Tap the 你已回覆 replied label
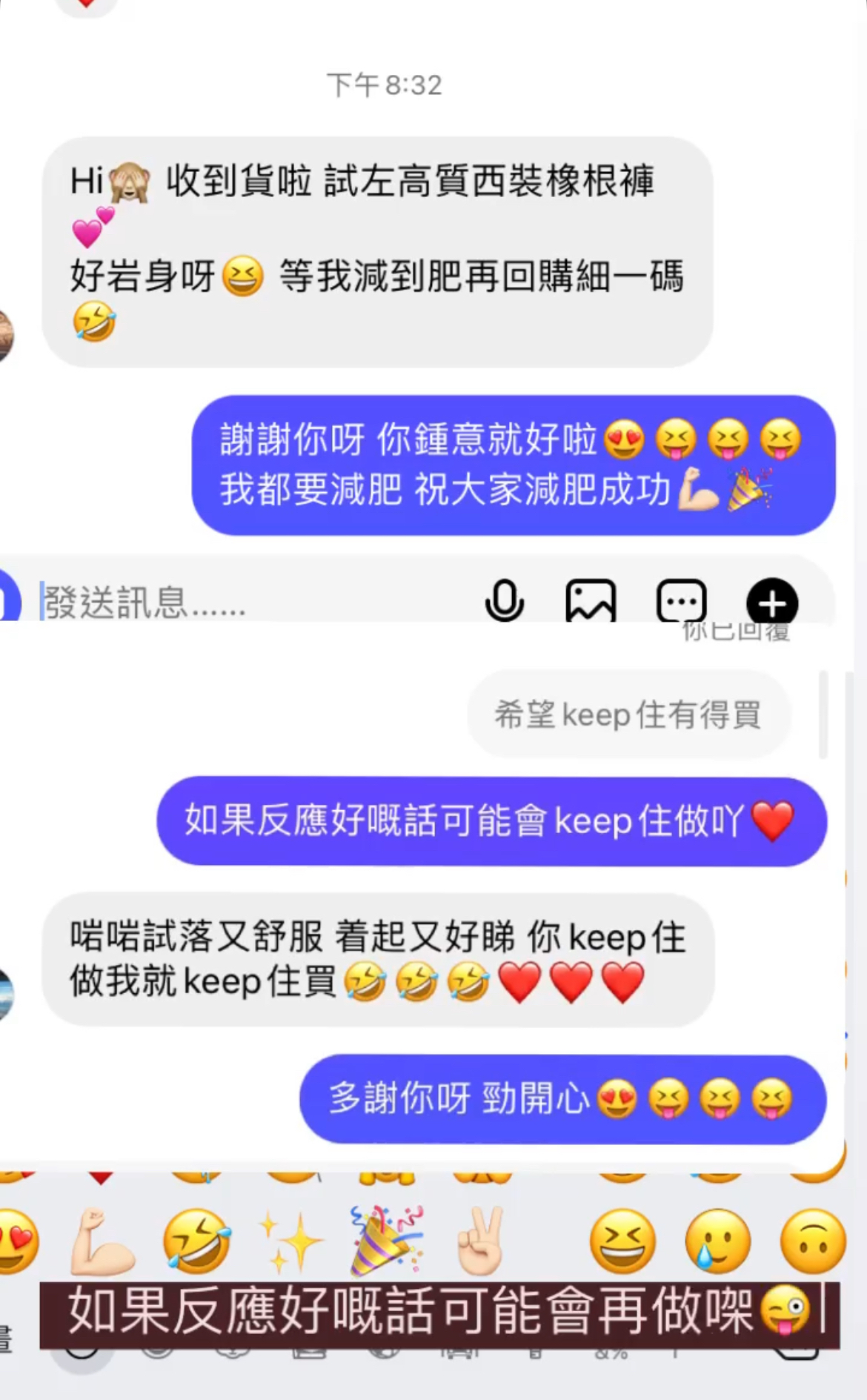Screen dimensions: 867x1400 pyautogui.click(x=736, y=631)
